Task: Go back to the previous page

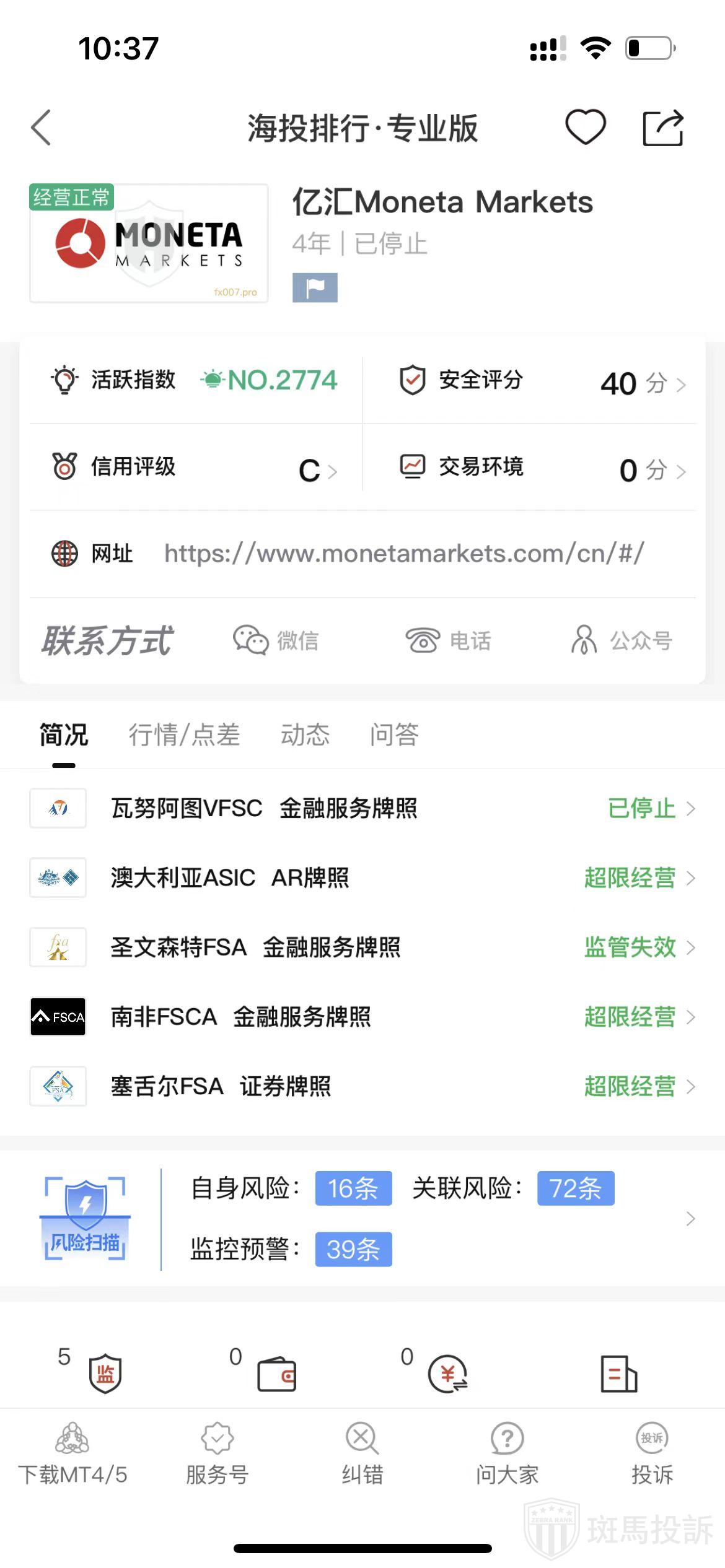Action: point(41,128)
